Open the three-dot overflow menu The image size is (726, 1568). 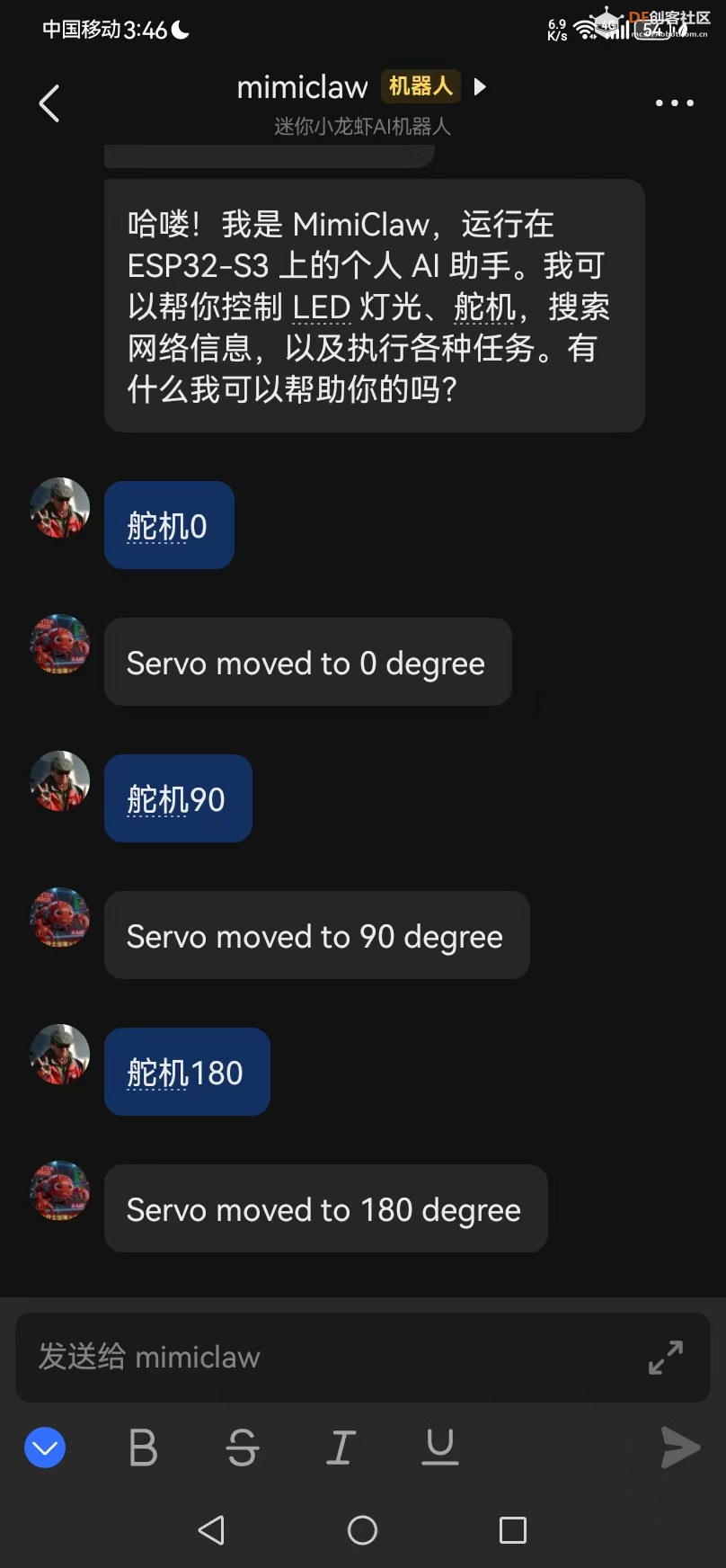tap(674, 103)
